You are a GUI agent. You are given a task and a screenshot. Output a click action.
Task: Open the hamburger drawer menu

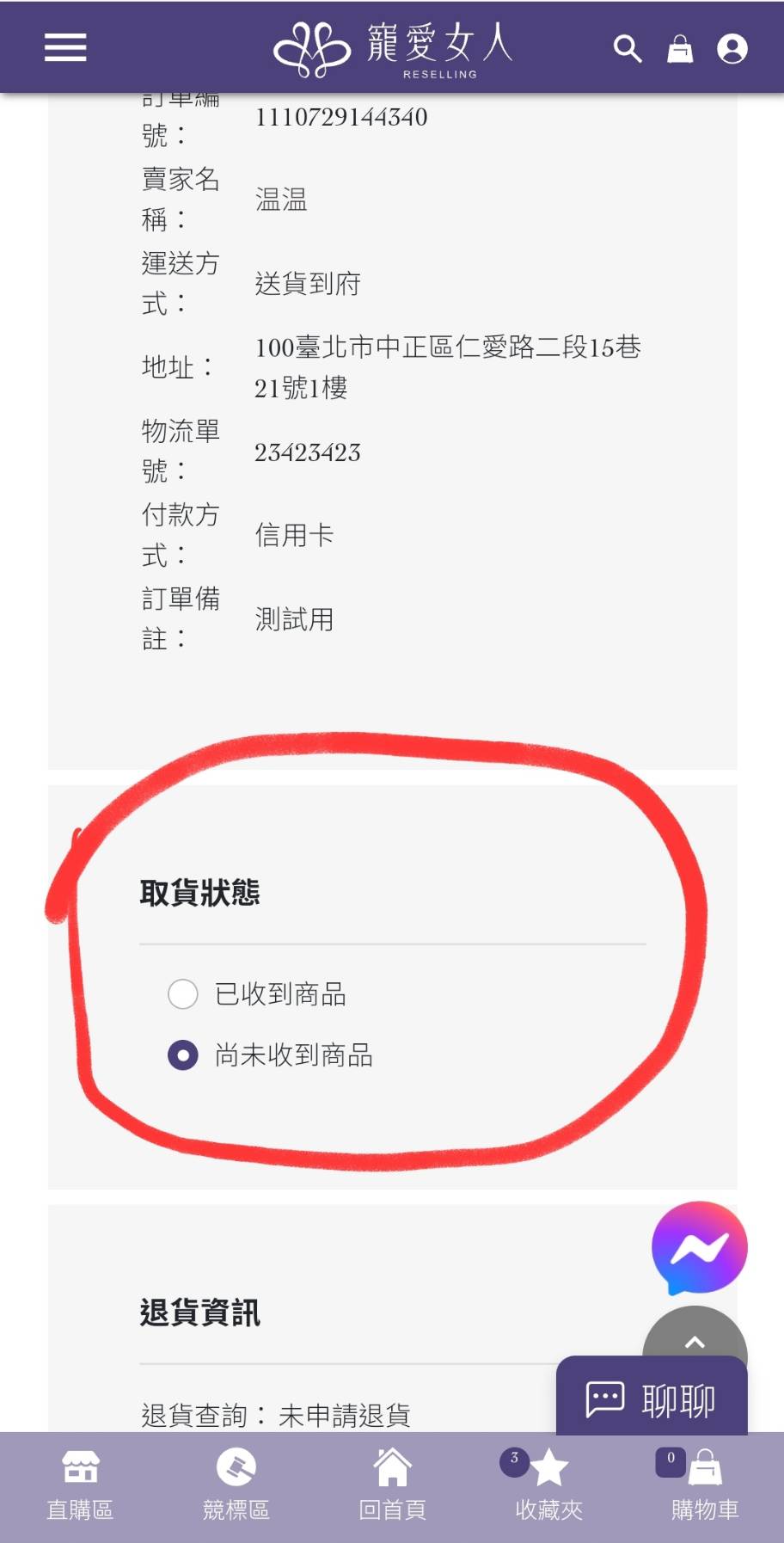click(x=65, y=47)
